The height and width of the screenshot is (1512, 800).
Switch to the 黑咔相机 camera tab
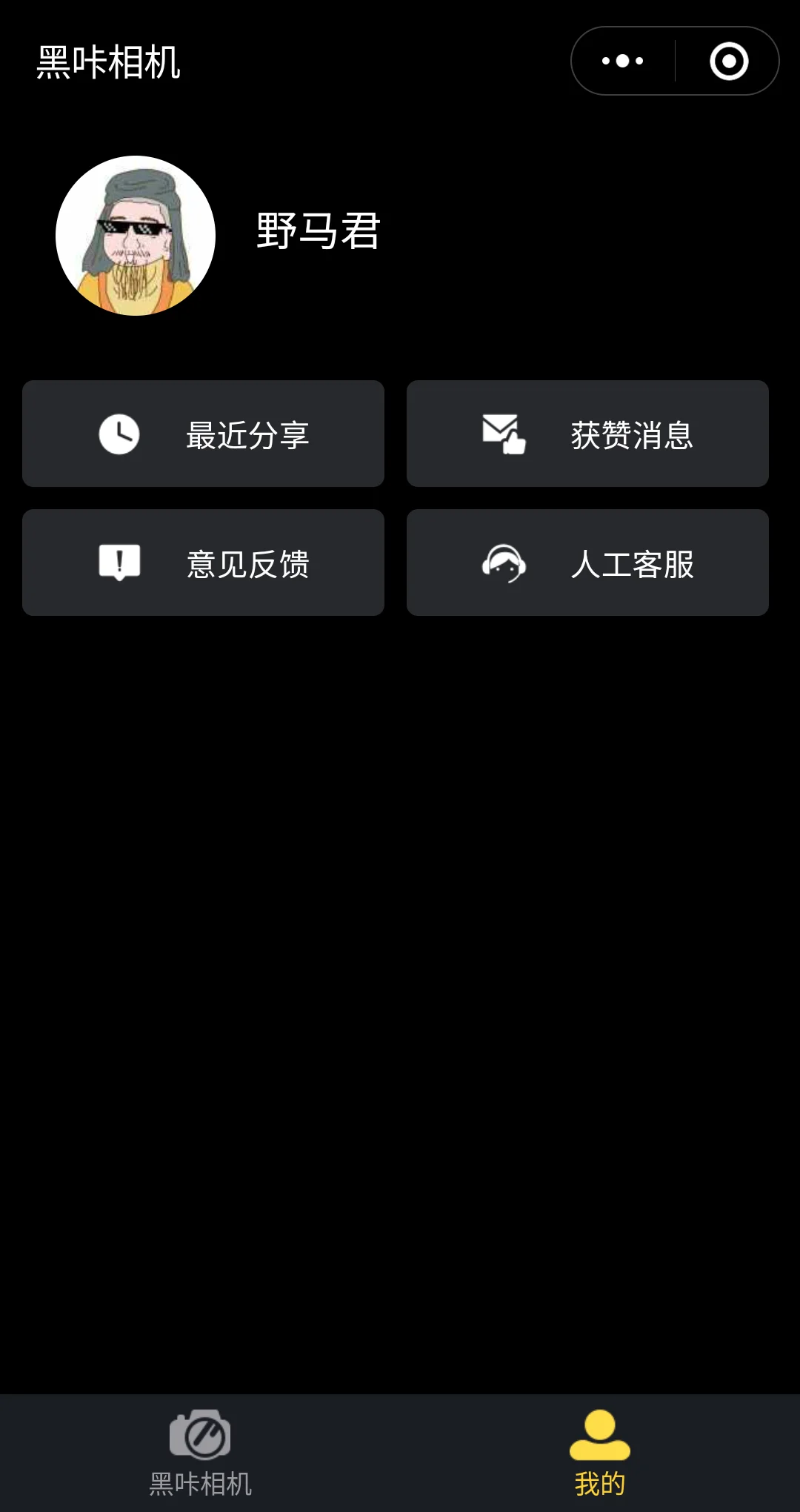pos(200,1453)
